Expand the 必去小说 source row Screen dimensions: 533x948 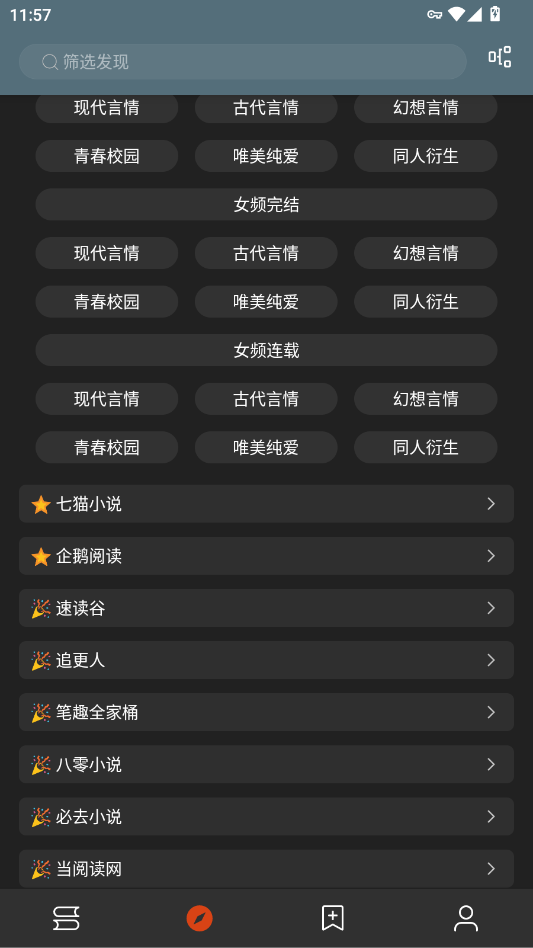coord(266,816)
